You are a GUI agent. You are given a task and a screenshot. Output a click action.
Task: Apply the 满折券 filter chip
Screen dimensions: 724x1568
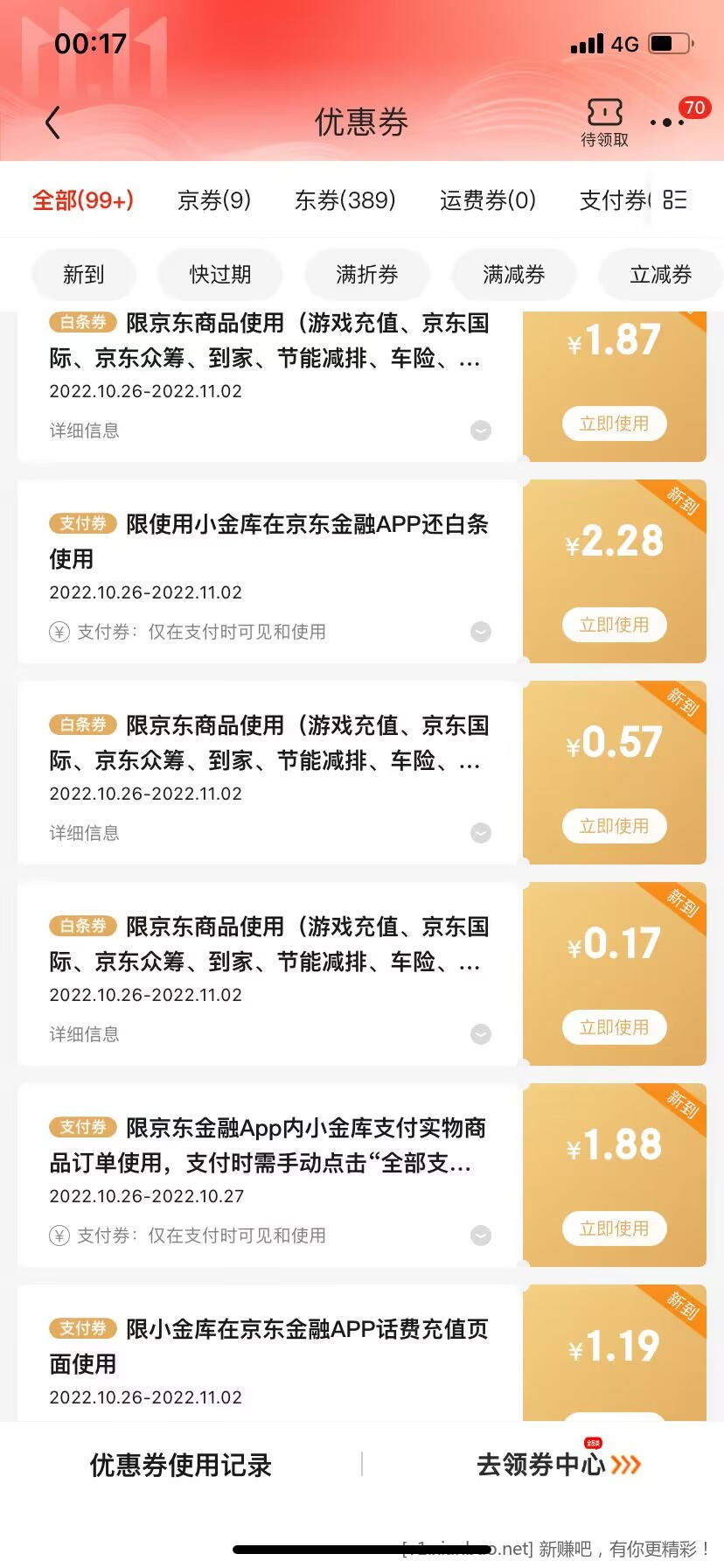[x=367, y=275]
